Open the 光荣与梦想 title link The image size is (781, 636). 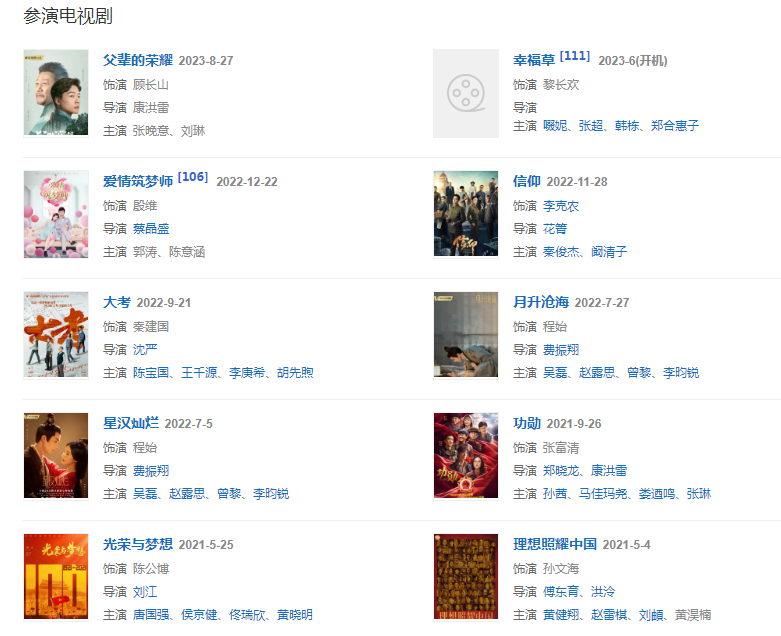[x=138, y=544]
